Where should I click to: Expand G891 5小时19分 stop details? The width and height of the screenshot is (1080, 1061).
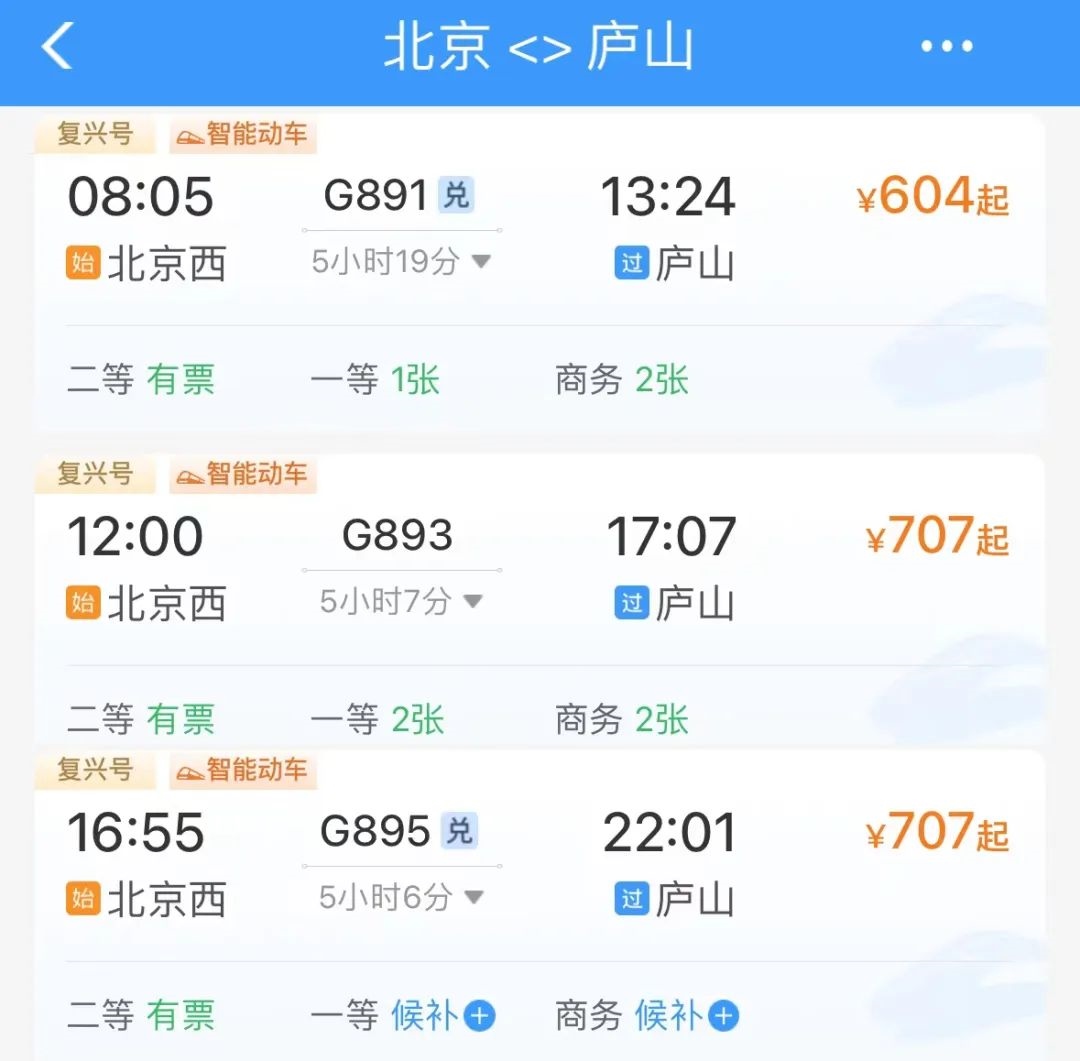pyautogui.click(x=401, y=262)
